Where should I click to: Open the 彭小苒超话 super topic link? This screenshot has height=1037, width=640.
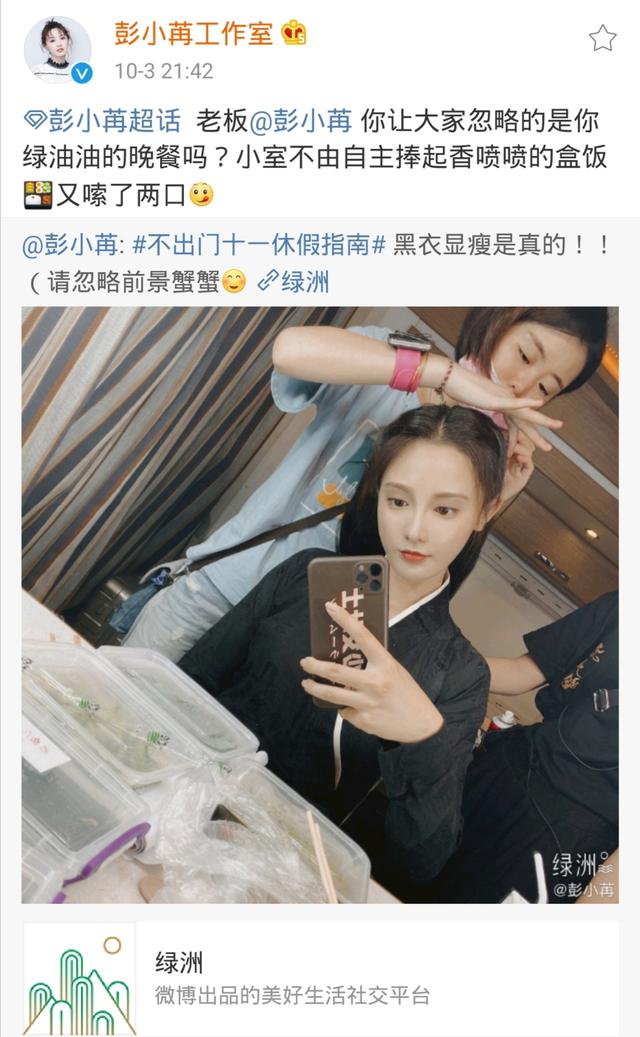pyautogui.click(x=102, y=122)
